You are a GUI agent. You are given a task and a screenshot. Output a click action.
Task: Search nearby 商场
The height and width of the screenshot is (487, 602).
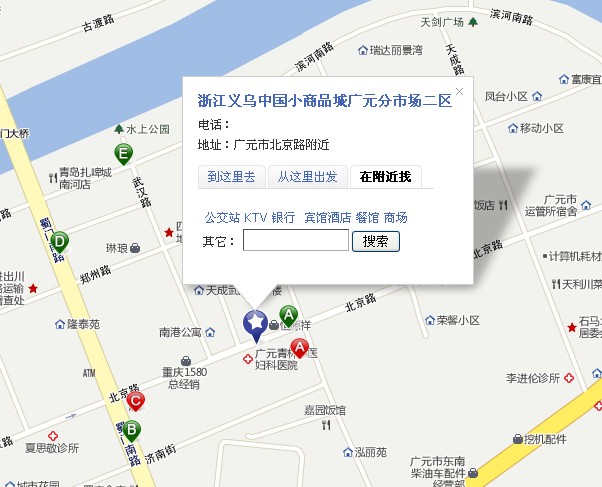[395, 217]
